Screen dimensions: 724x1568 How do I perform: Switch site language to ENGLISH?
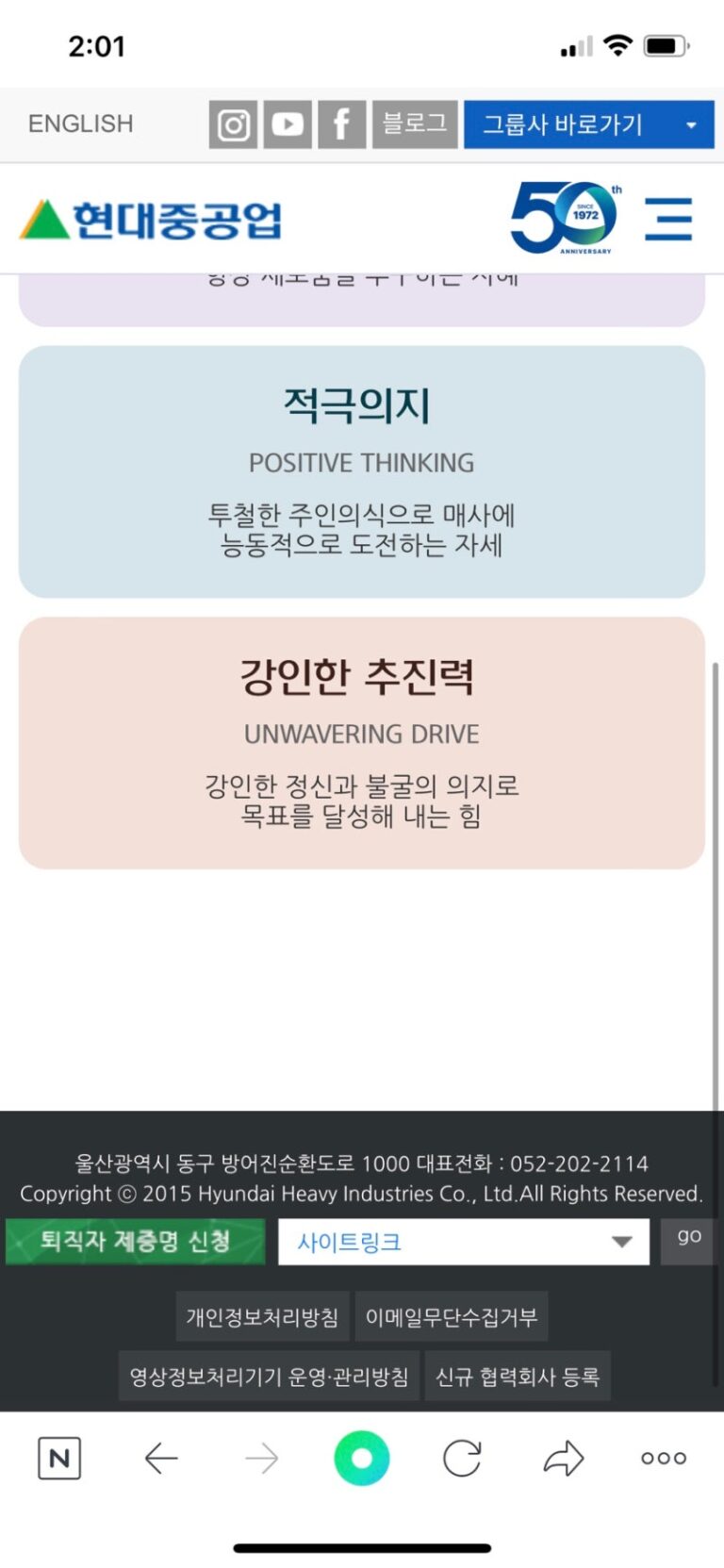(81, 124)
